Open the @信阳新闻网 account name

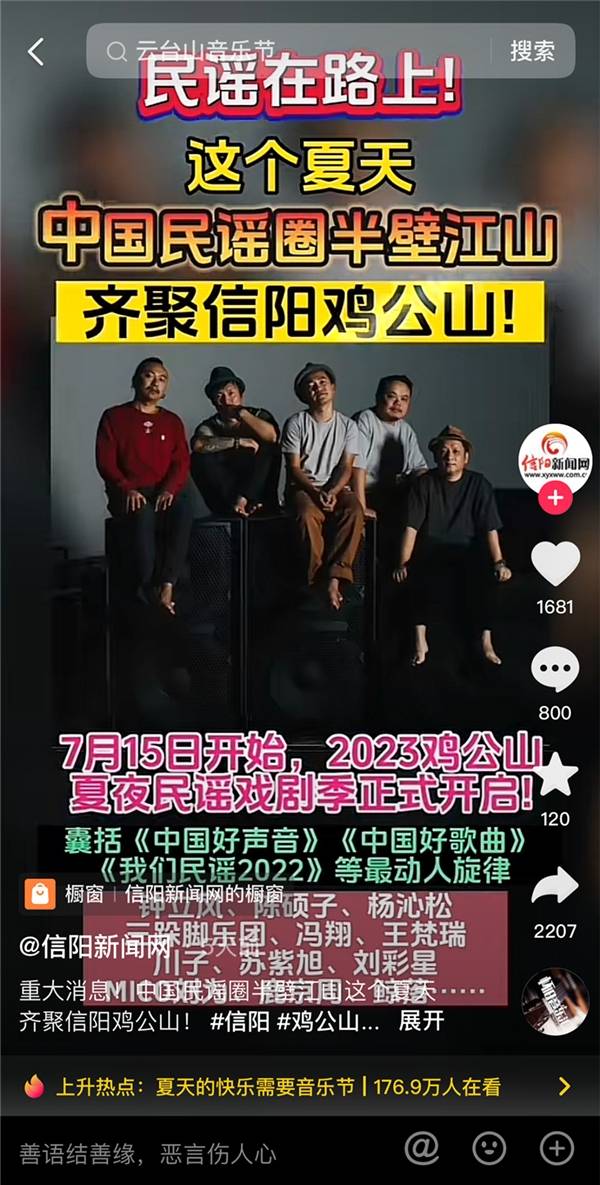click(95, 946)
